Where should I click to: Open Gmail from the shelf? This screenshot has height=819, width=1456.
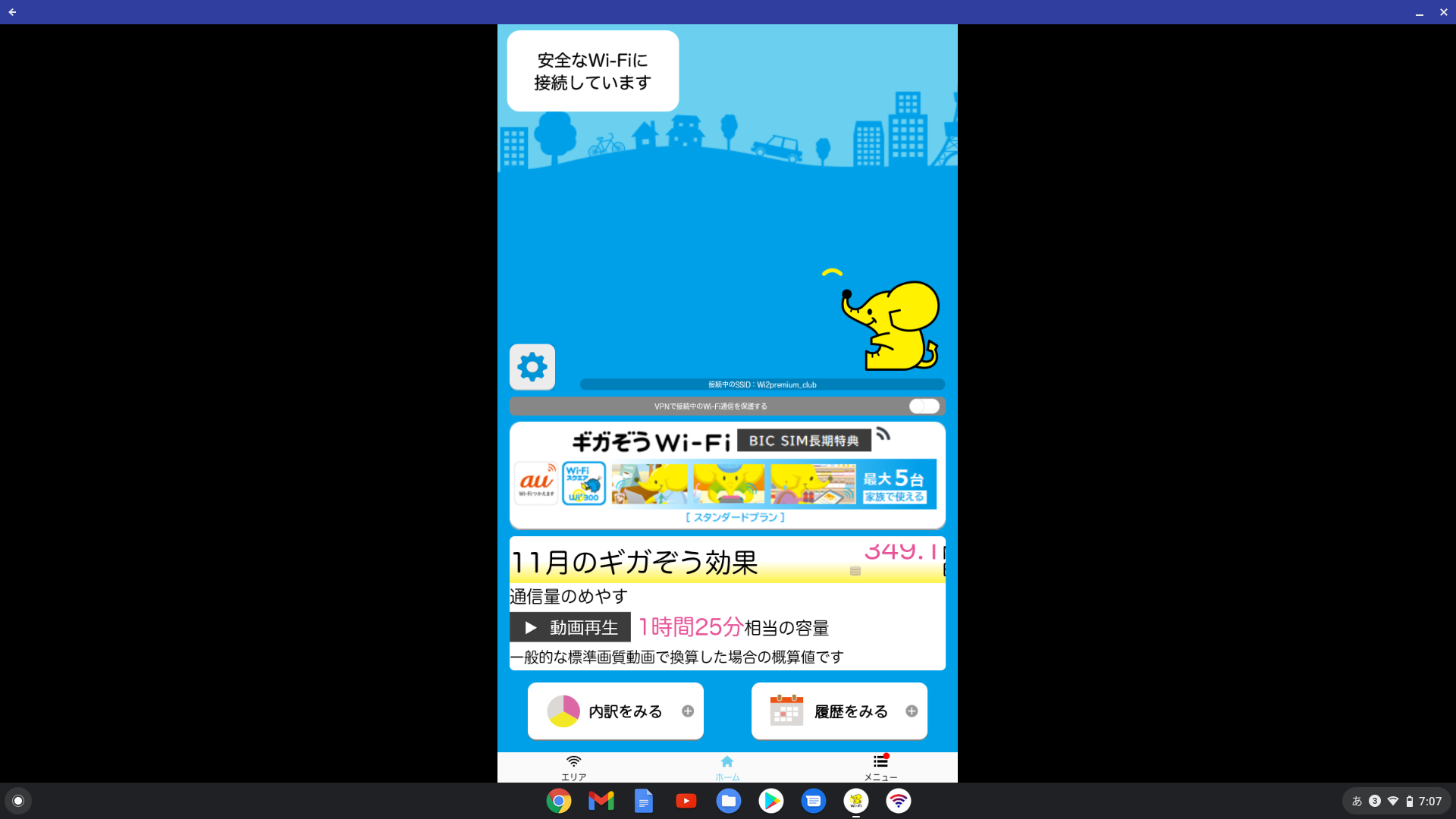[601, 801]
